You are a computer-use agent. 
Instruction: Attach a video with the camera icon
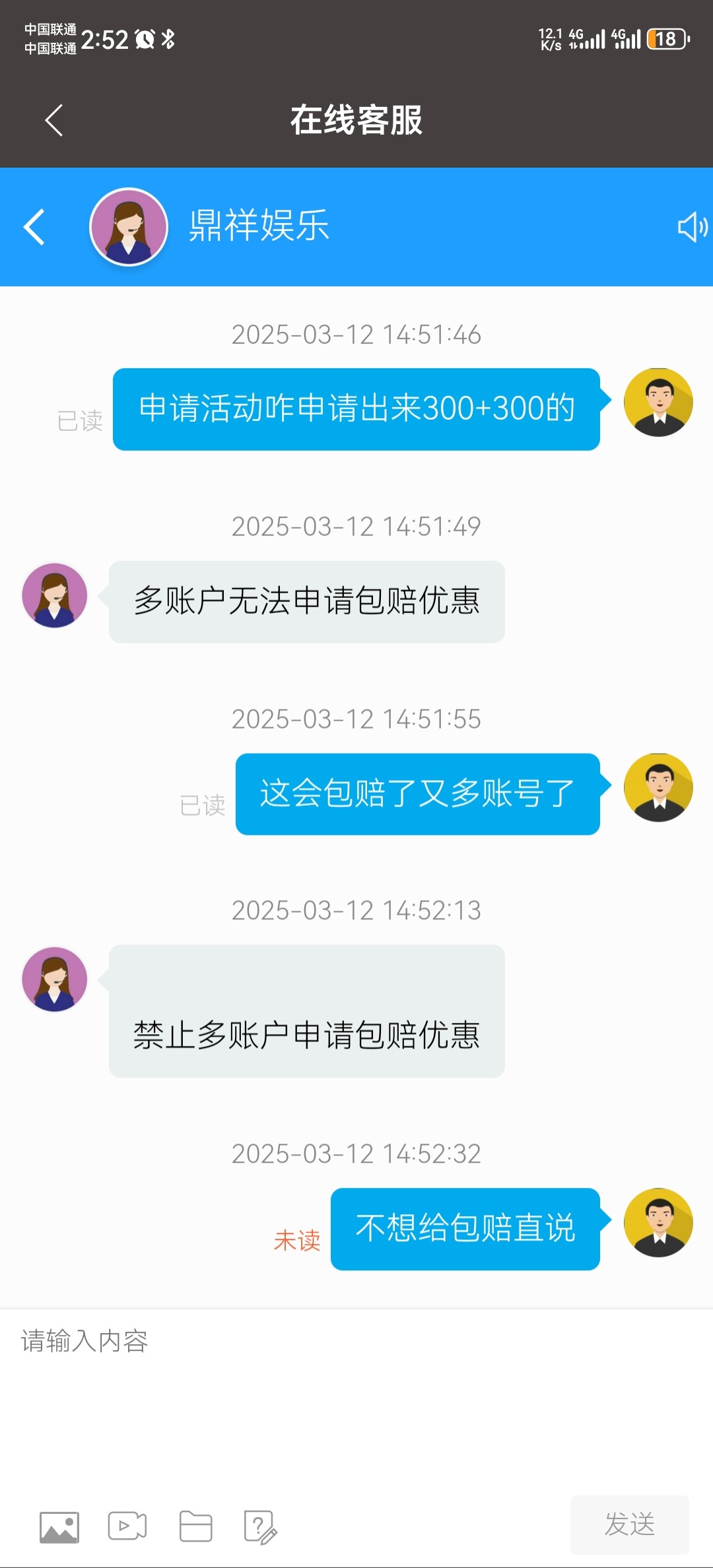(127, 1526)
